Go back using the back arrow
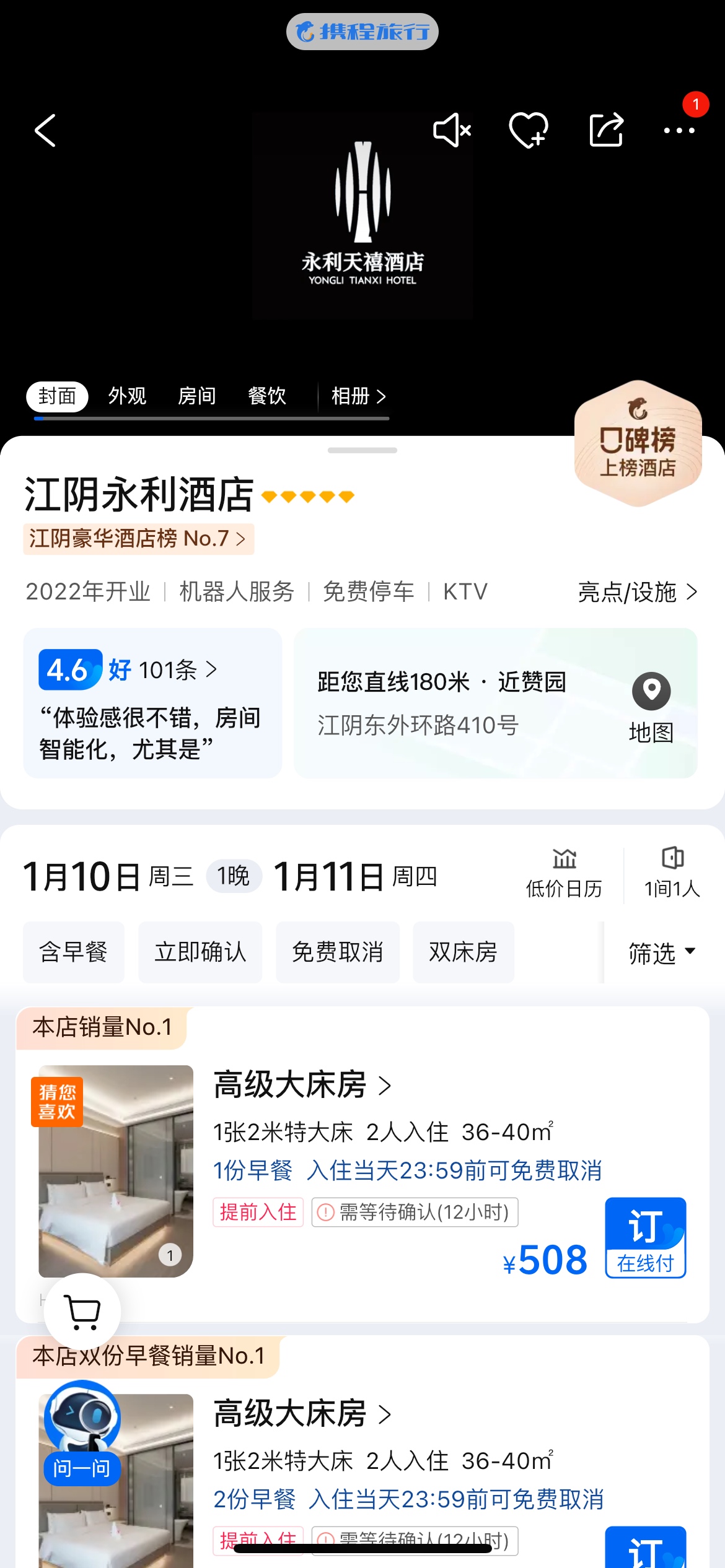 (45, 131)
